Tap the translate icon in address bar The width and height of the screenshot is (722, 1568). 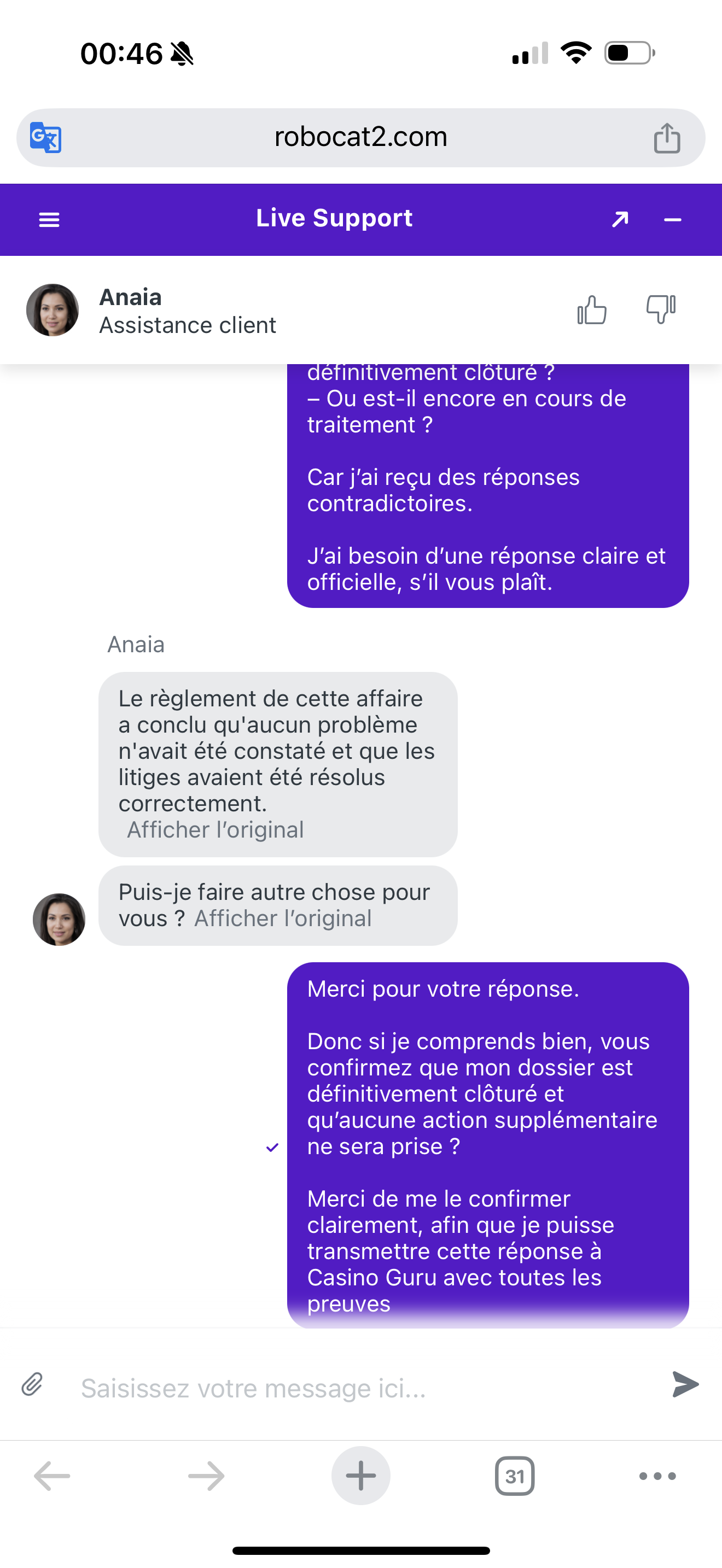coord(45,138)
